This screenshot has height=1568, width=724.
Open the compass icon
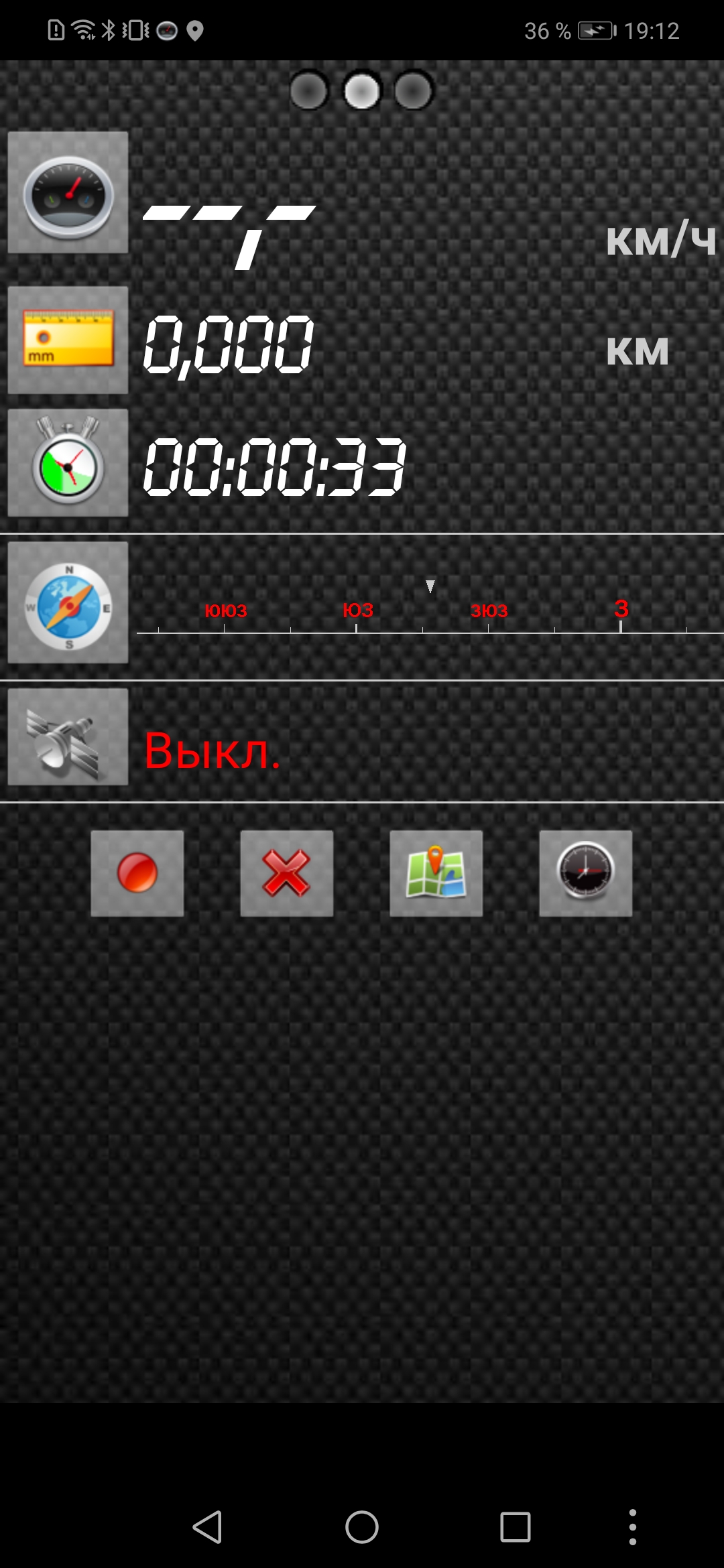[x=68, y=602]
